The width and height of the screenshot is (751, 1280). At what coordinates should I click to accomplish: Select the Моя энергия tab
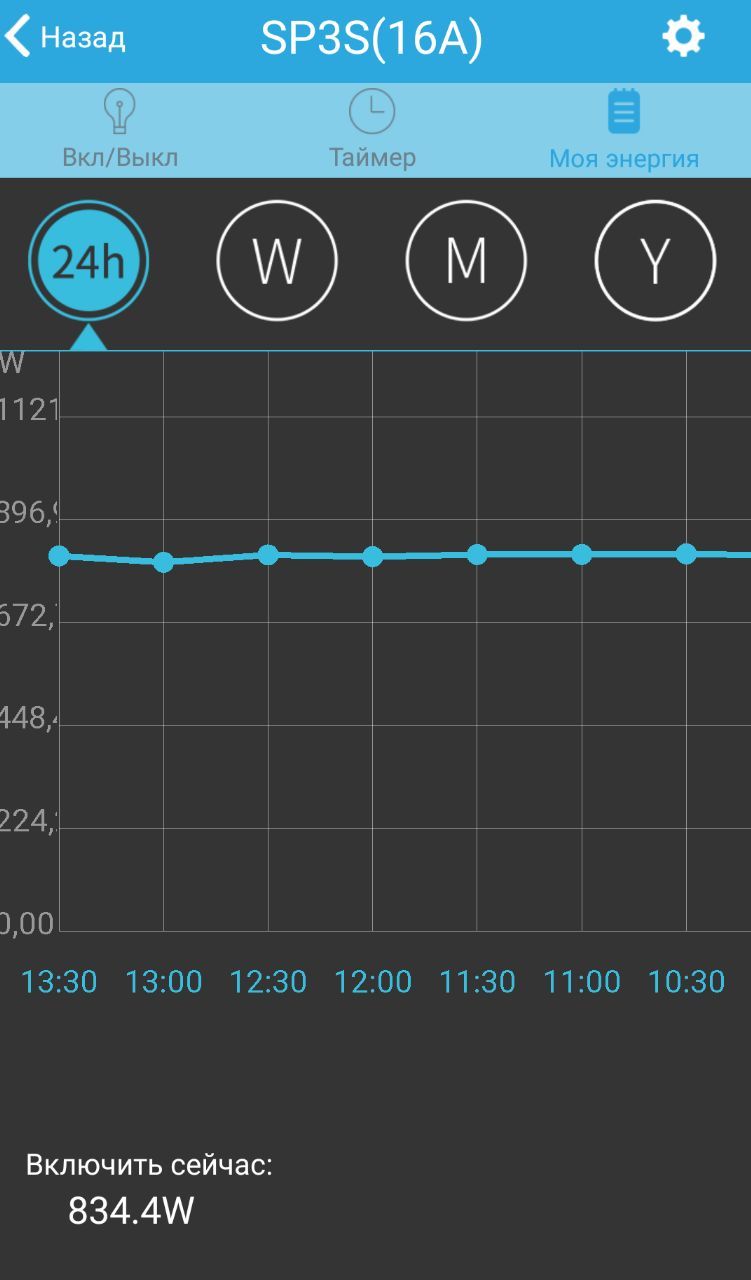(624, 128)
